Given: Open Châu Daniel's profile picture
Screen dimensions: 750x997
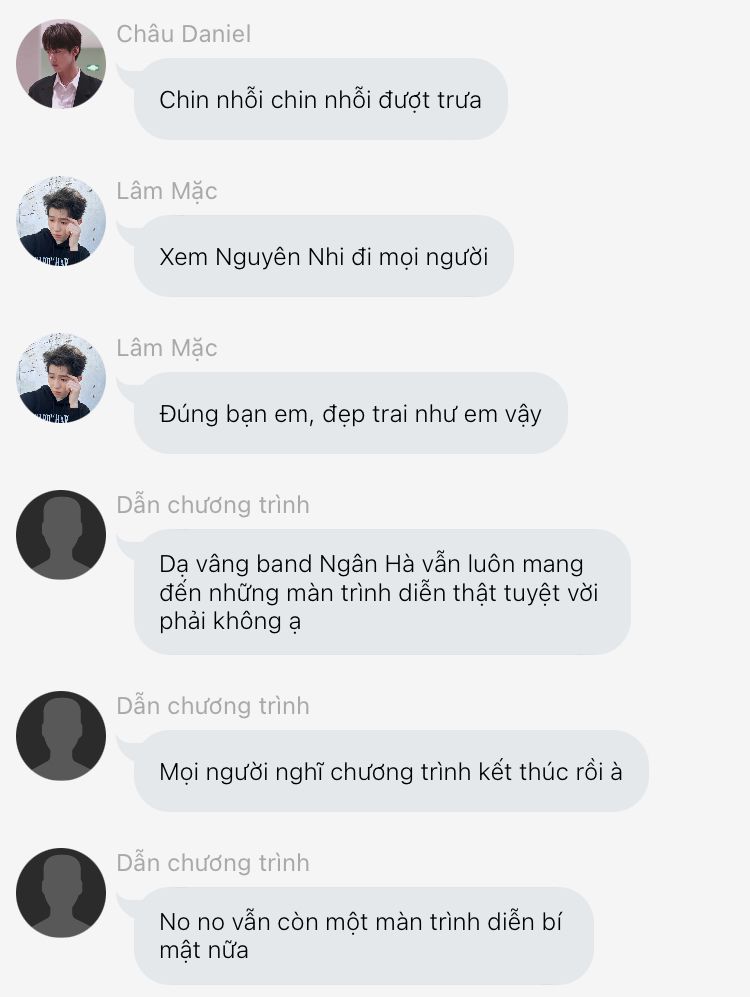Looking at the screenshot, I should point(61,64).
